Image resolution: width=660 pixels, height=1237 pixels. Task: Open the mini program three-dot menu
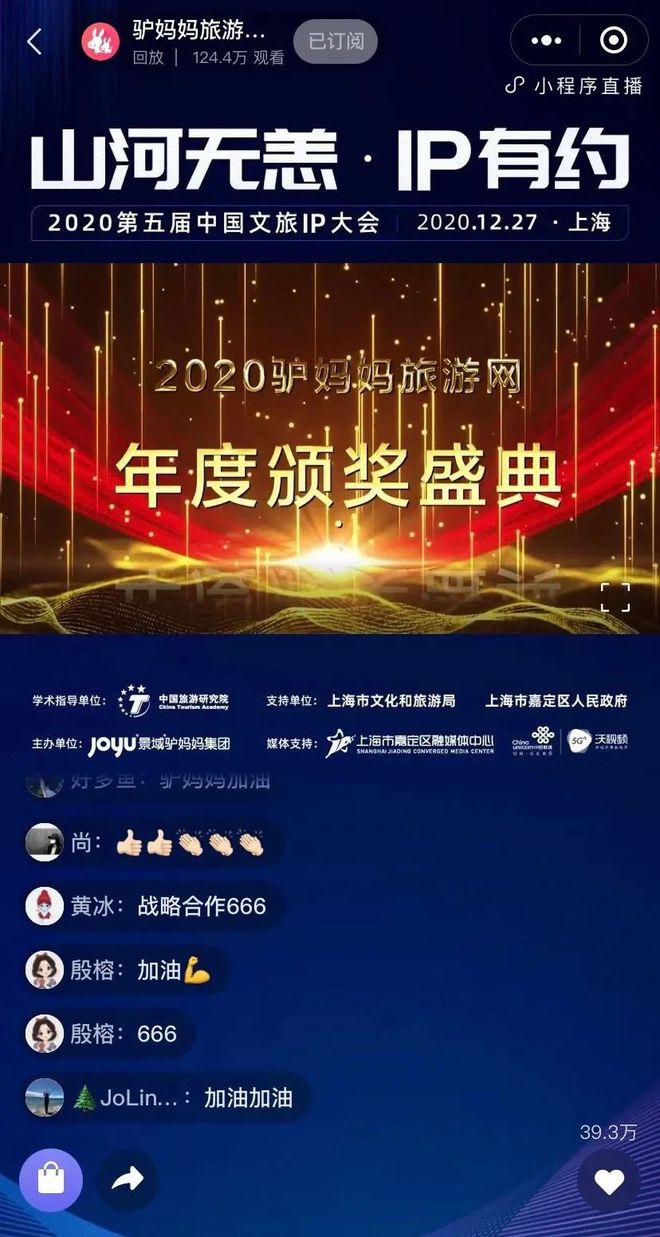click(546, 41)
